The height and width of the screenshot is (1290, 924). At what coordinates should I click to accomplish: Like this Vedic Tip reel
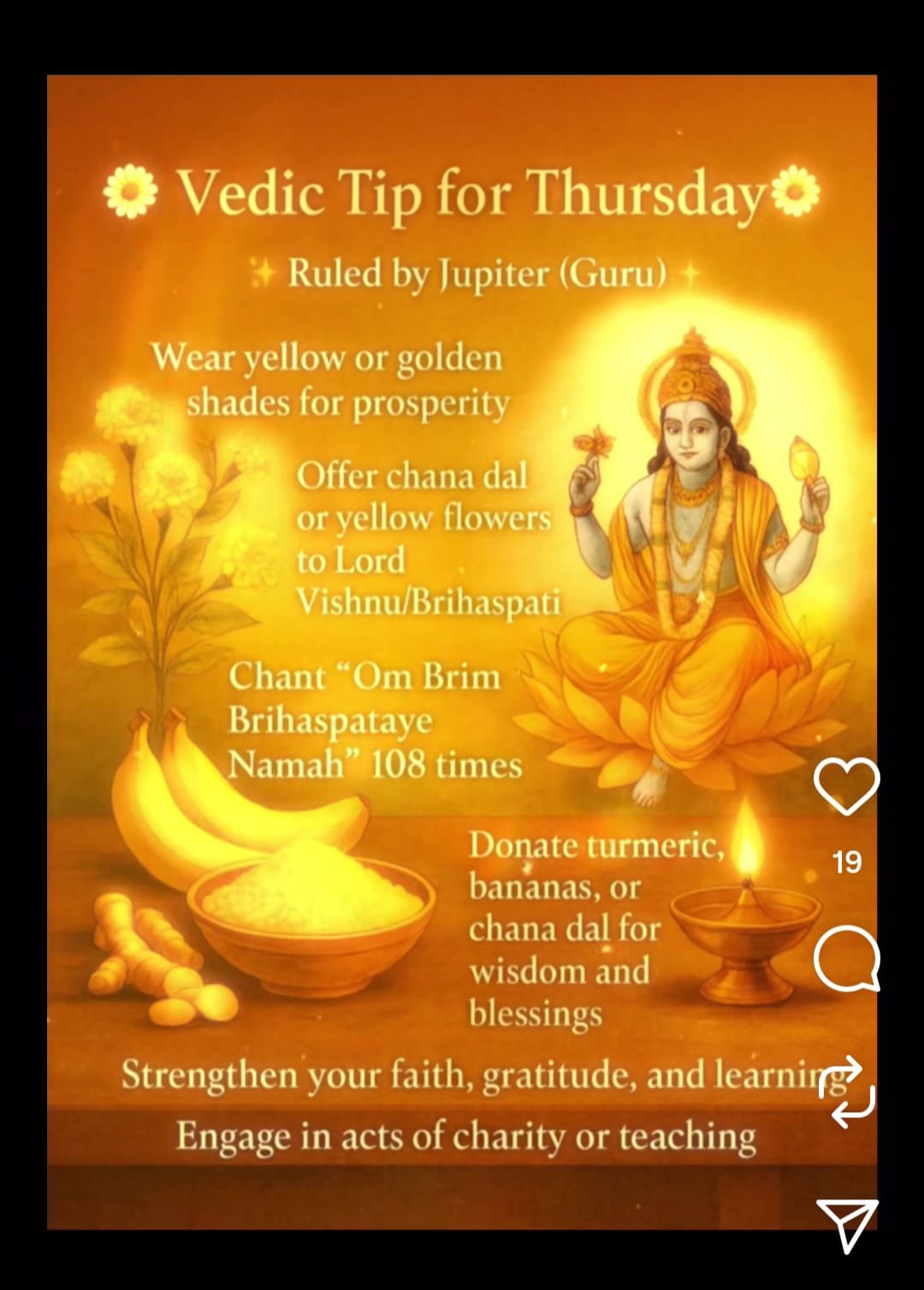[x=845, y=785]
